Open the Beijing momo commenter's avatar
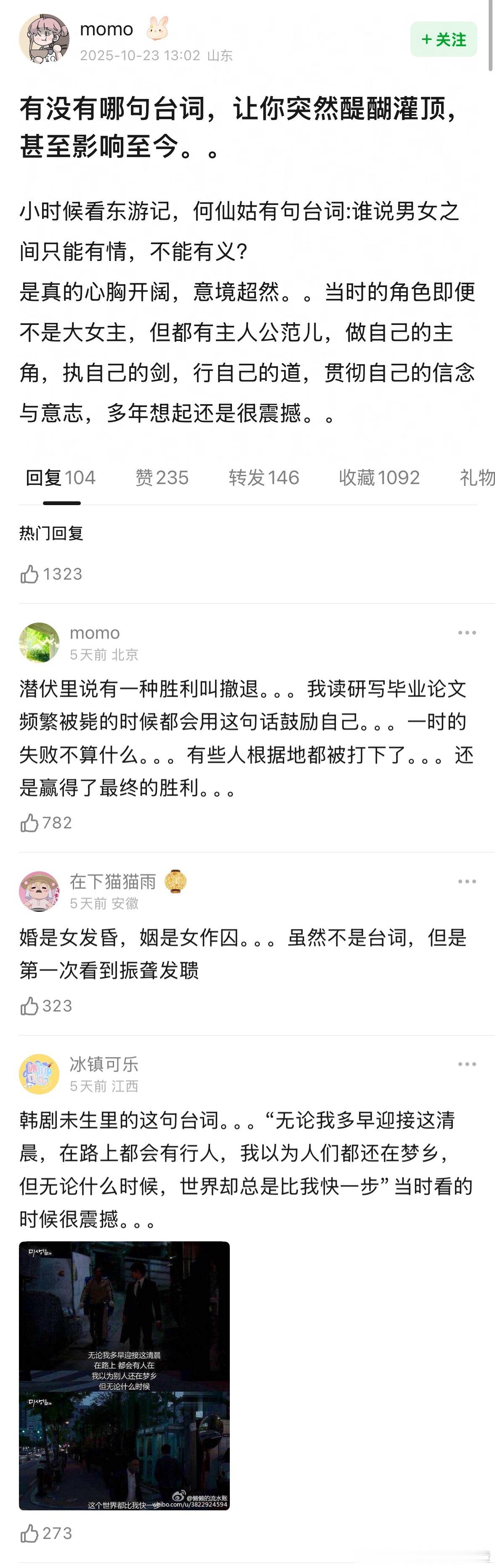Viewport: 495px width, 1568px height. 40,642
